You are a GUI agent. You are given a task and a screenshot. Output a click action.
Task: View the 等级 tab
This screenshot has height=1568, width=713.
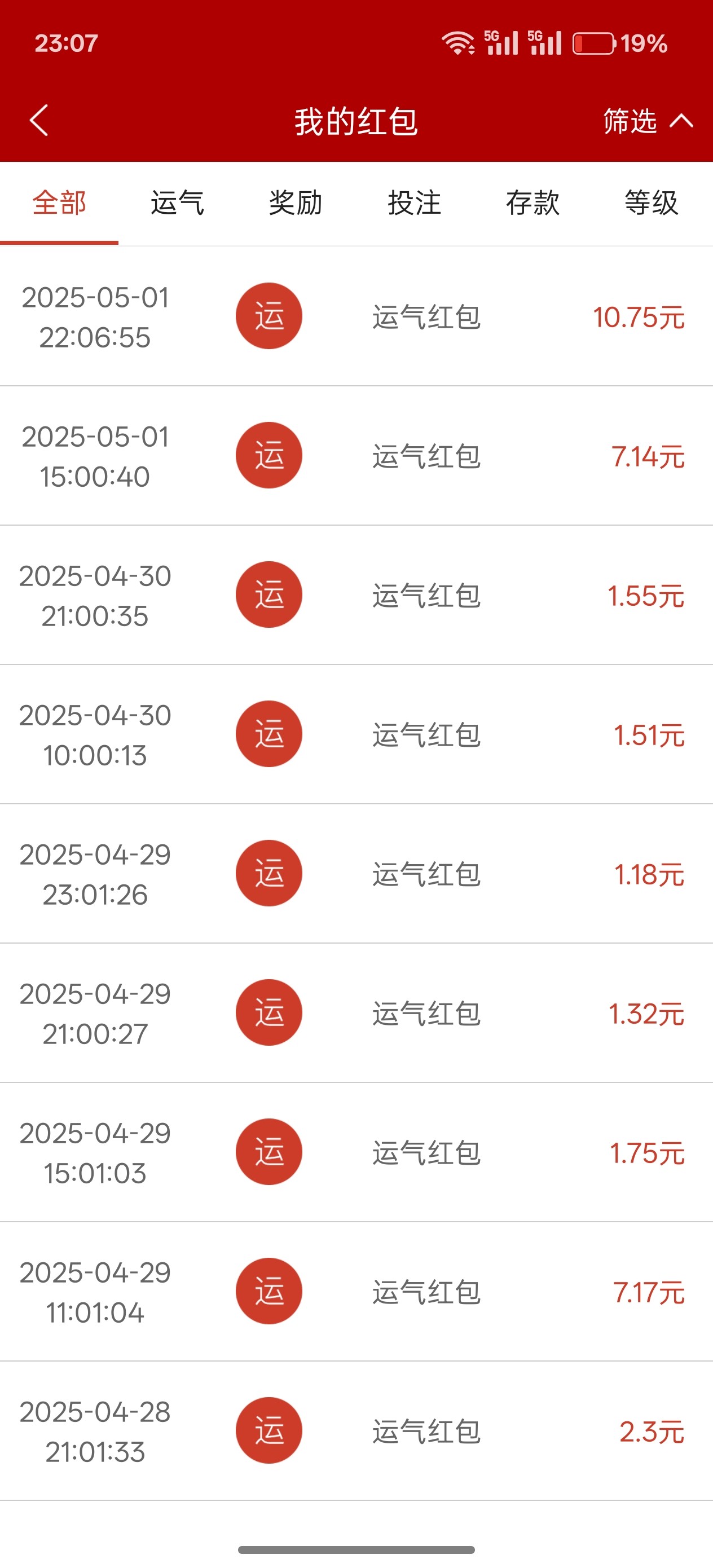(x=651, y=203)
